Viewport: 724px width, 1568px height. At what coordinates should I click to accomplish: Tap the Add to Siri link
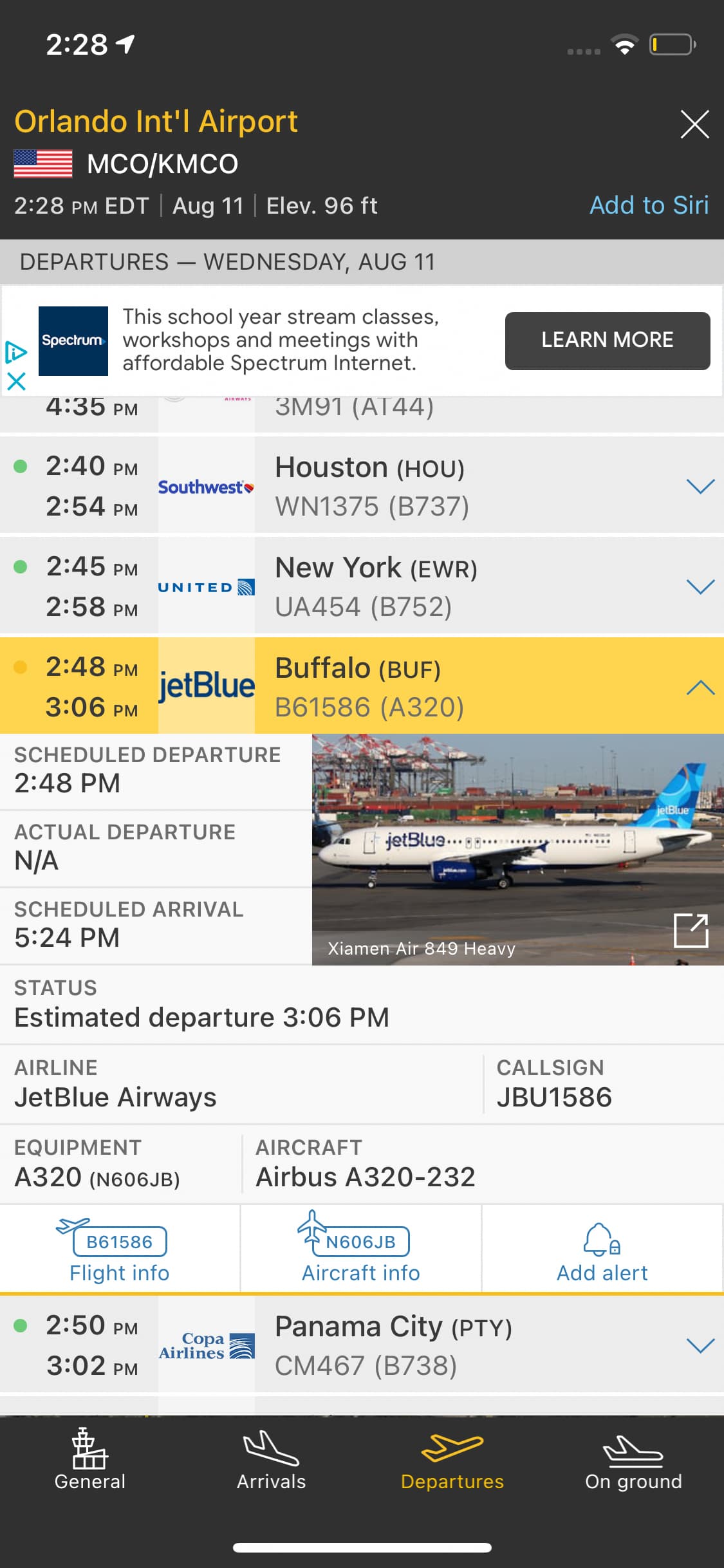[649, 205]
